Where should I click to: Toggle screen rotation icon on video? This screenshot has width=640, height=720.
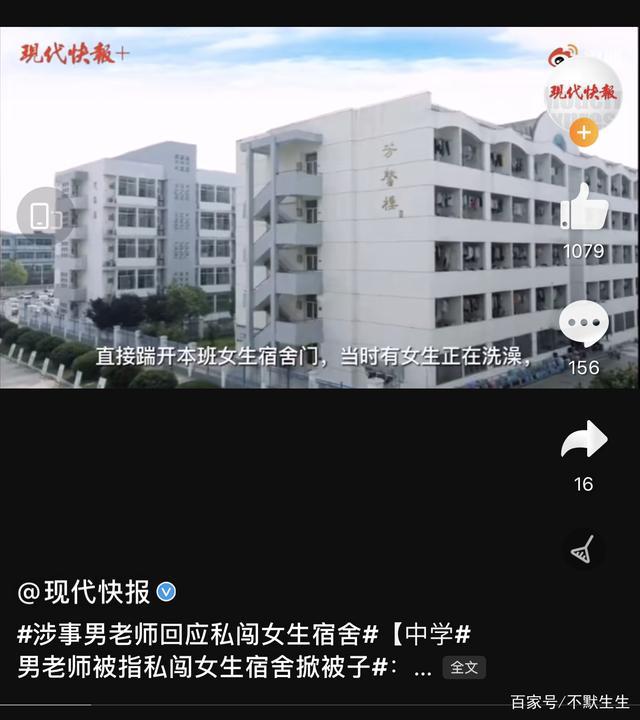pos(41,215)
